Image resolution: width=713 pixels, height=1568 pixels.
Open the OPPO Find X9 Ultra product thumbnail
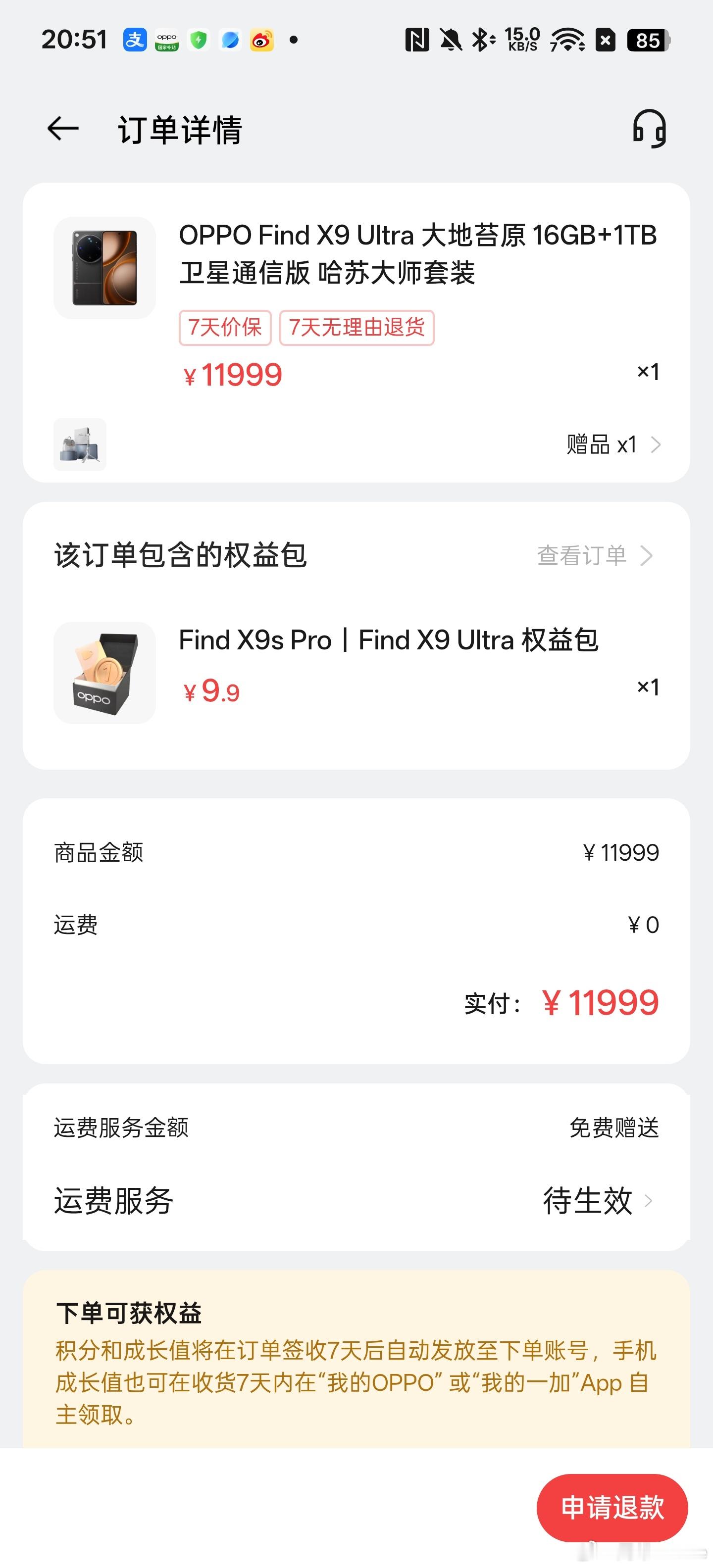(105, 268)
